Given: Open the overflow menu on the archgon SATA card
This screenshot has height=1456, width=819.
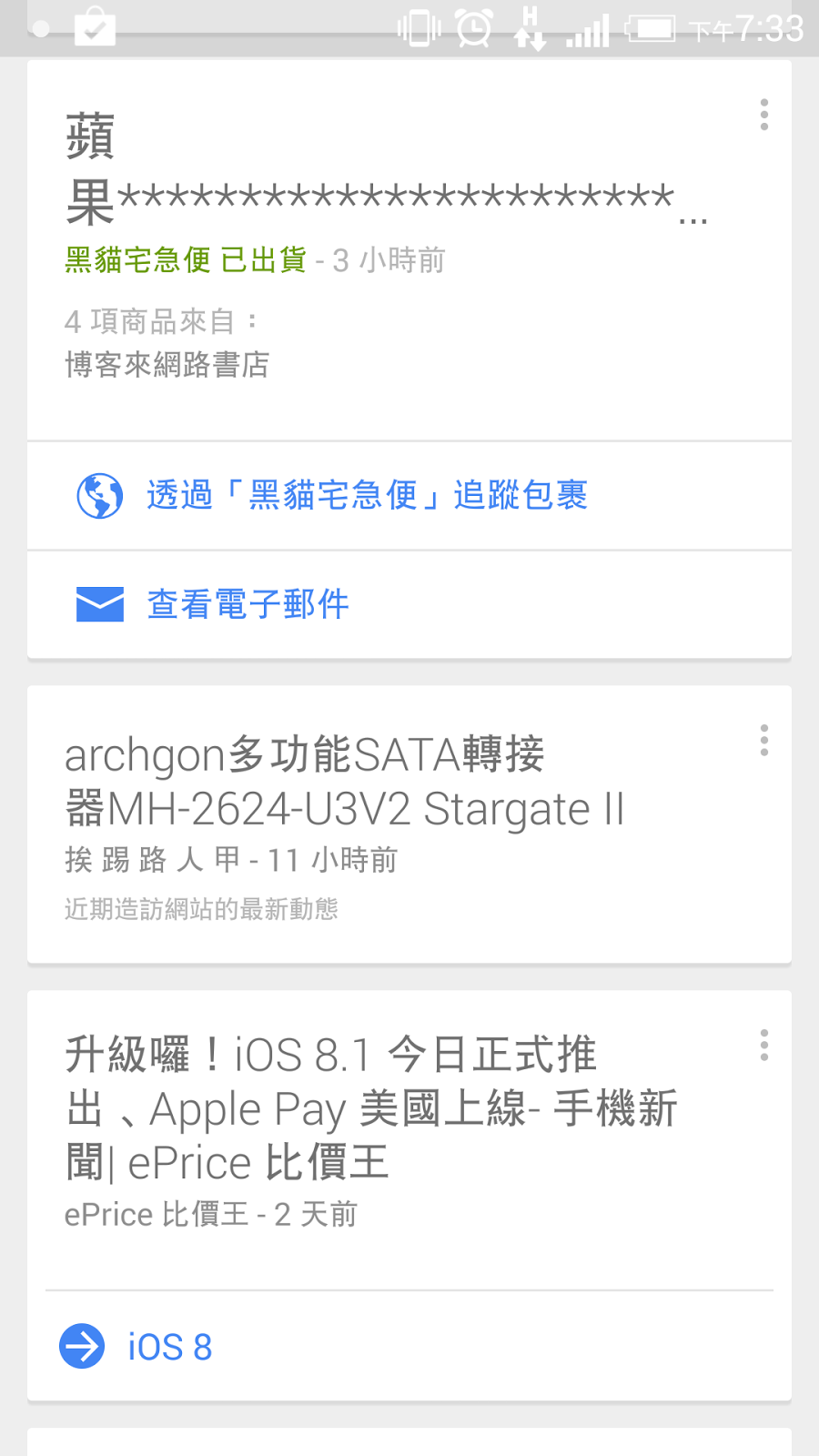Looking at the screenshot, I should tap(763, 742).
